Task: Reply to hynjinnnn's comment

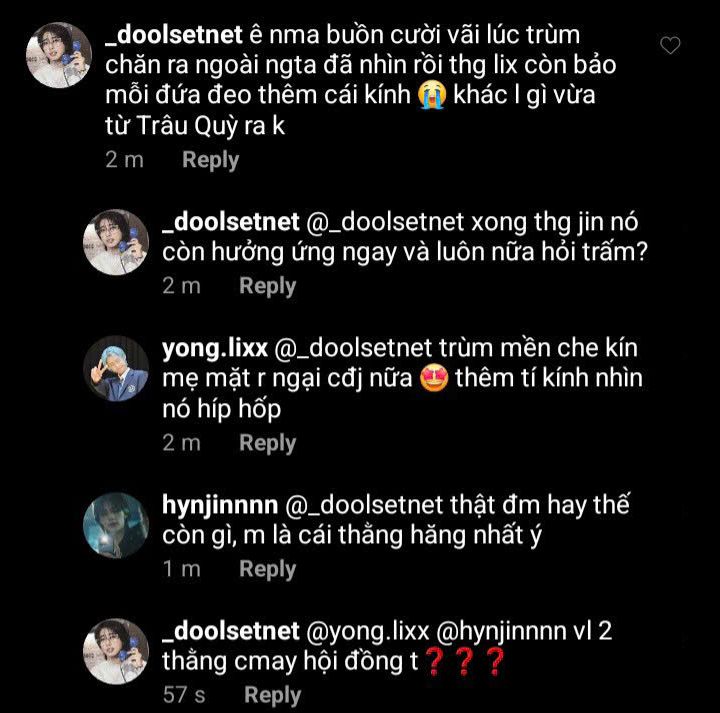Action: pos(267,569)
